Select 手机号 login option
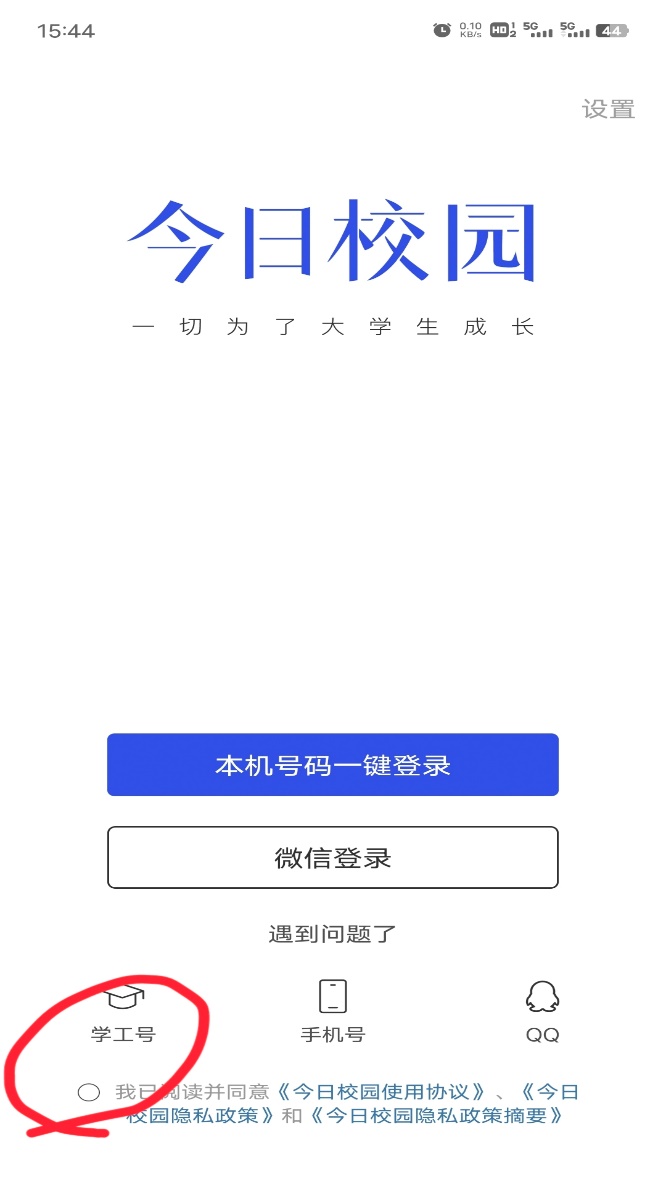 332,1012
